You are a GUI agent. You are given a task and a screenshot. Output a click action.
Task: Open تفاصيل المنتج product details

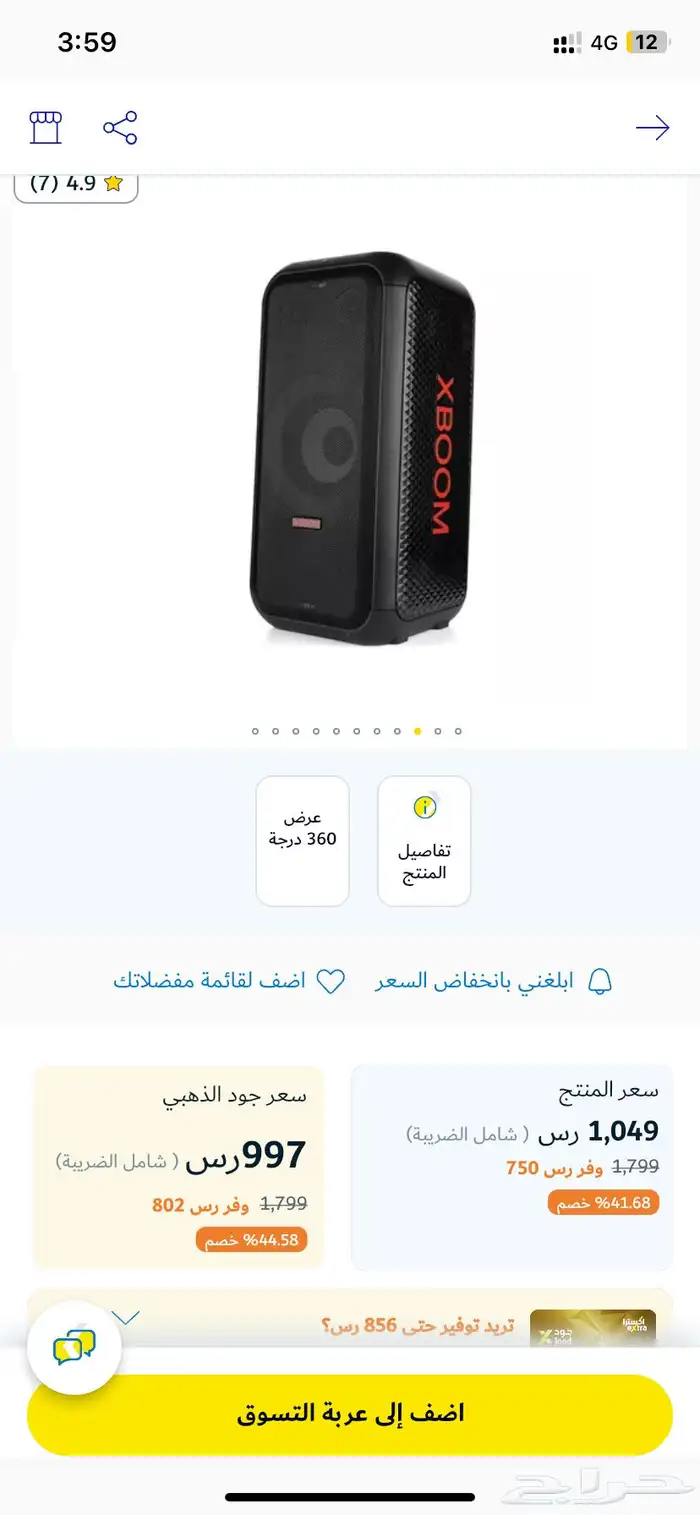coord(424,840)
